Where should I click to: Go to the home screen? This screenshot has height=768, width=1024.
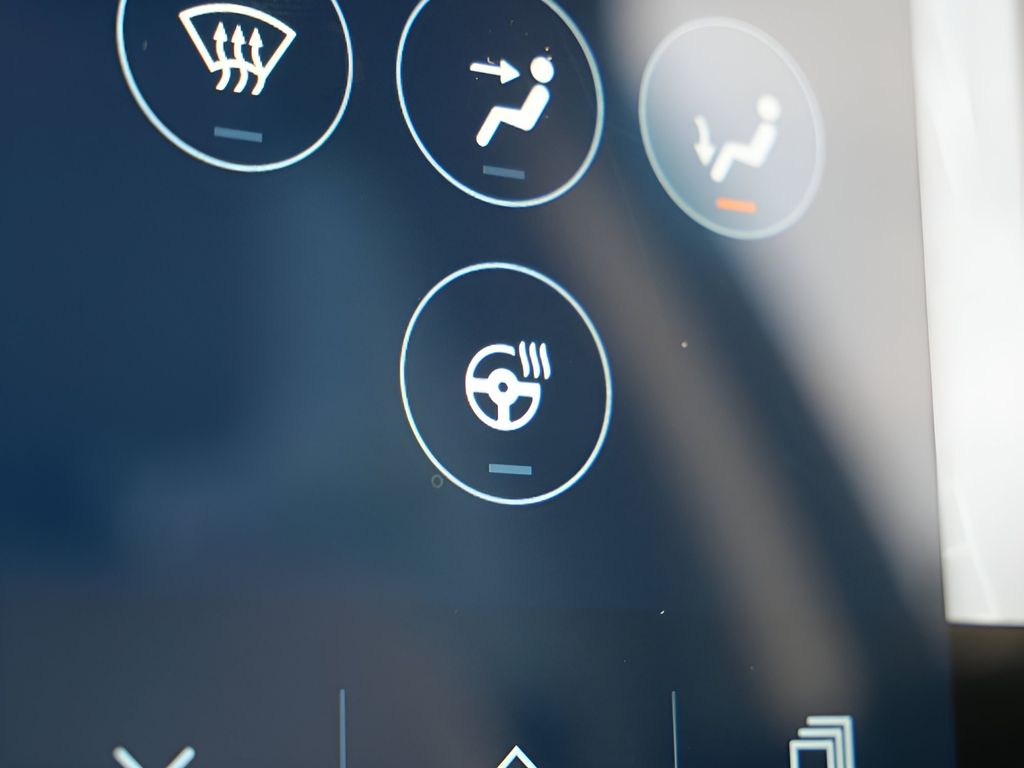point(516,756)
